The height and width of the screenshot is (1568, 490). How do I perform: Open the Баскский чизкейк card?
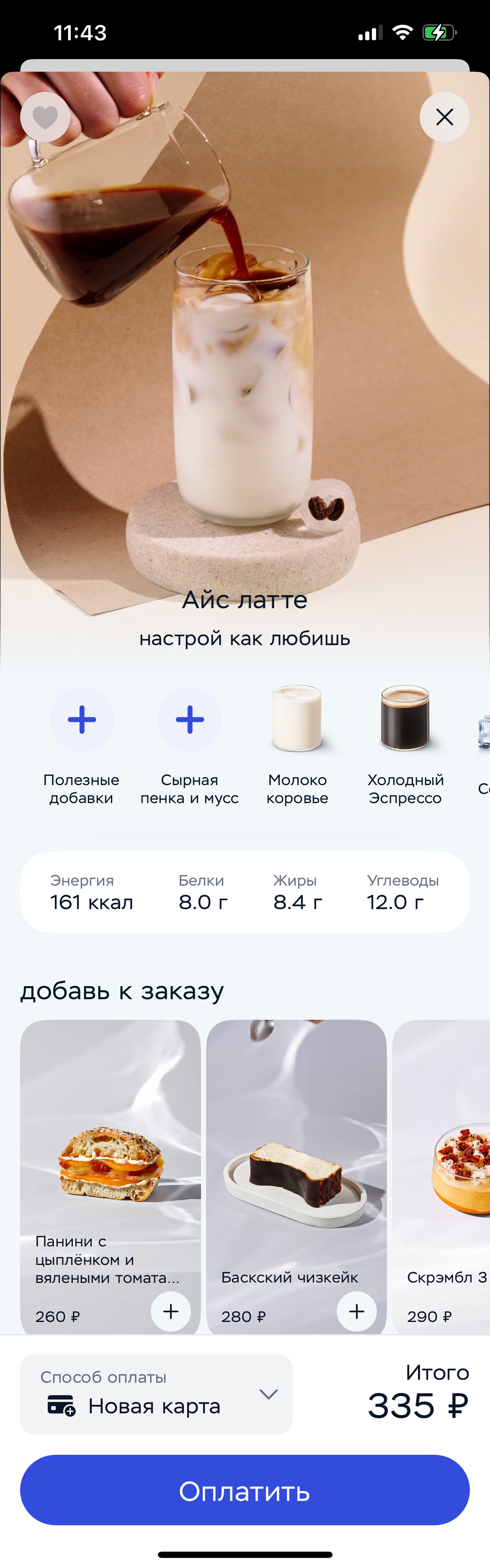pos(296,1157)
